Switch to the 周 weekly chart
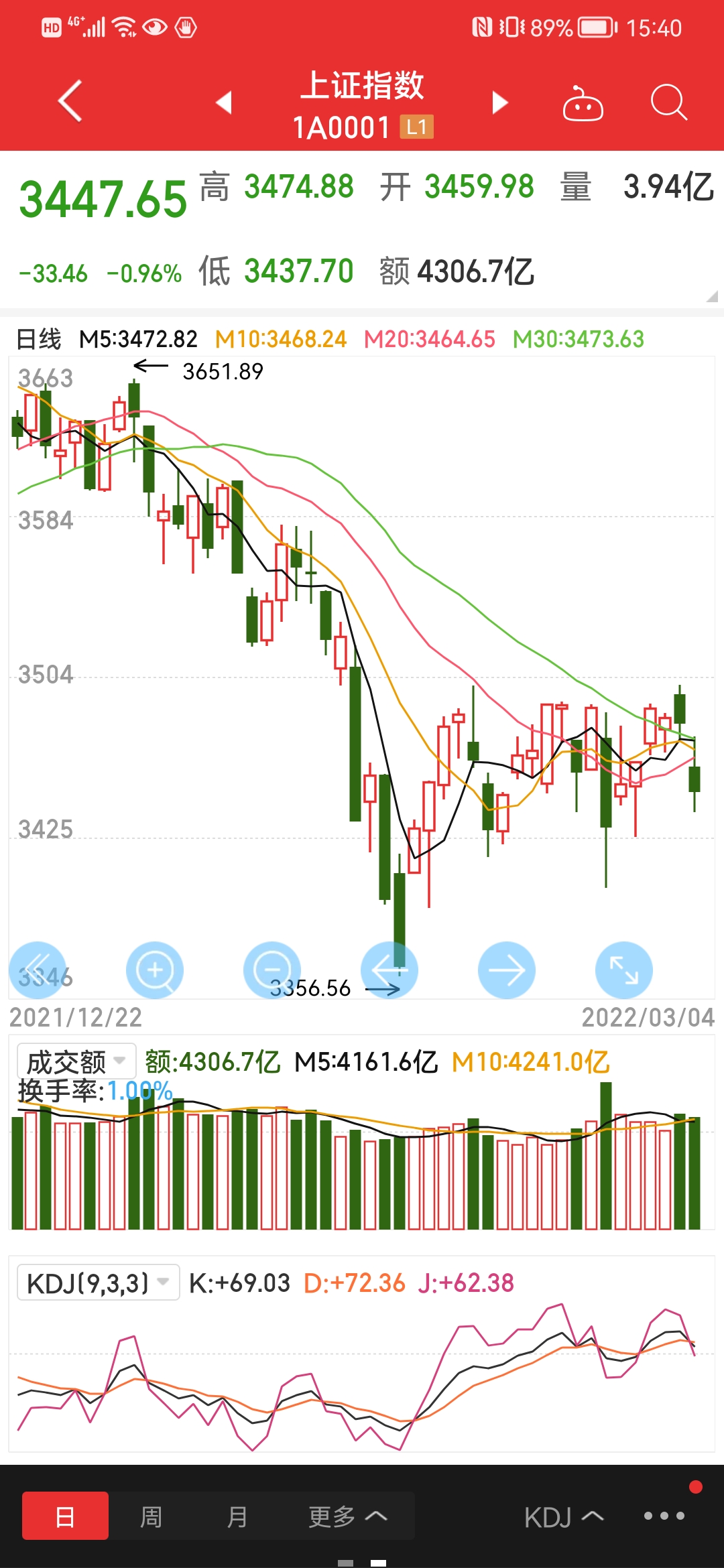724x1568 pixels. 152,1516
